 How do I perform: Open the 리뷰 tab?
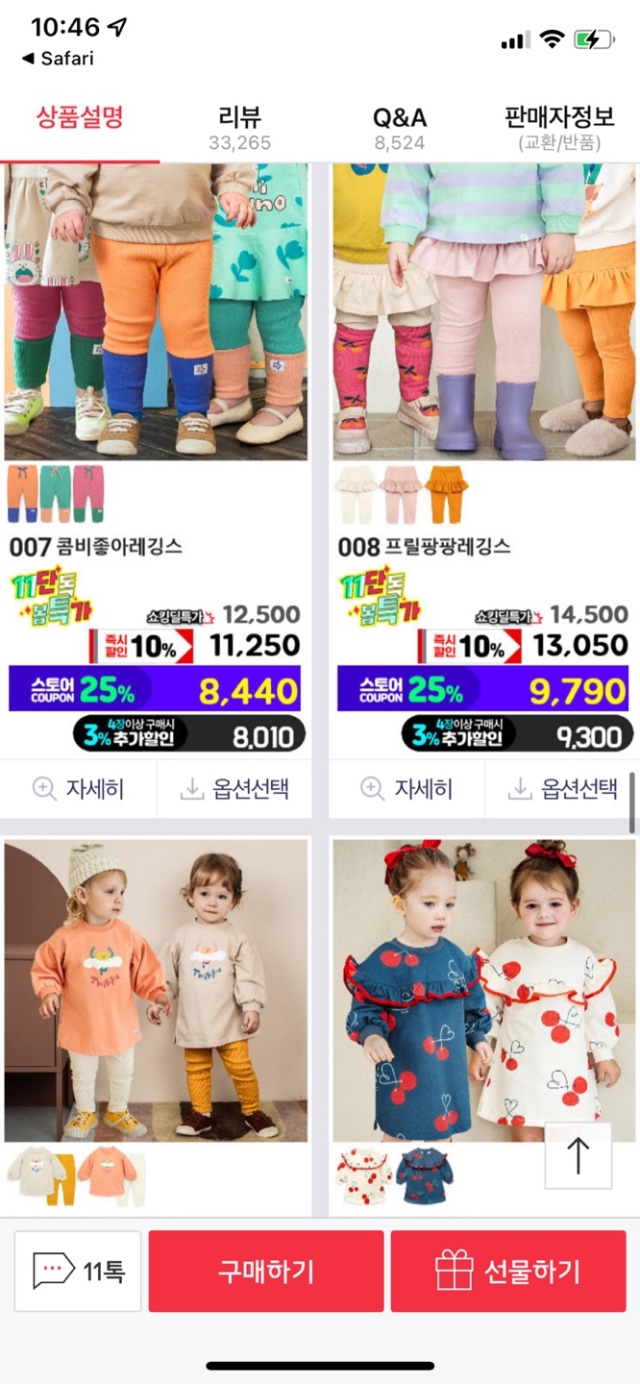(x=239, y=127)
